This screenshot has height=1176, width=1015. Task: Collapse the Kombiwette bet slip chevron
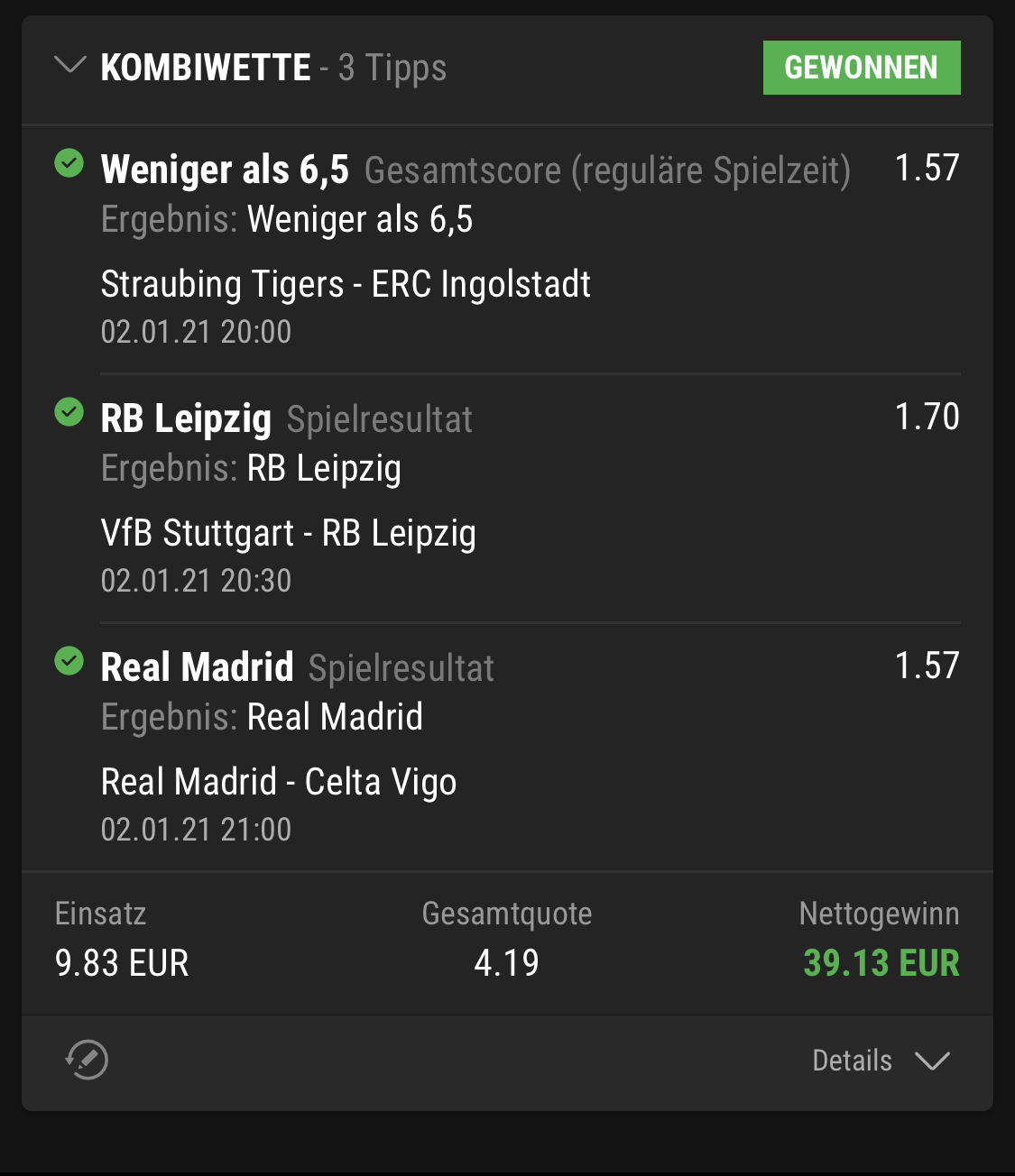point(70,66)
